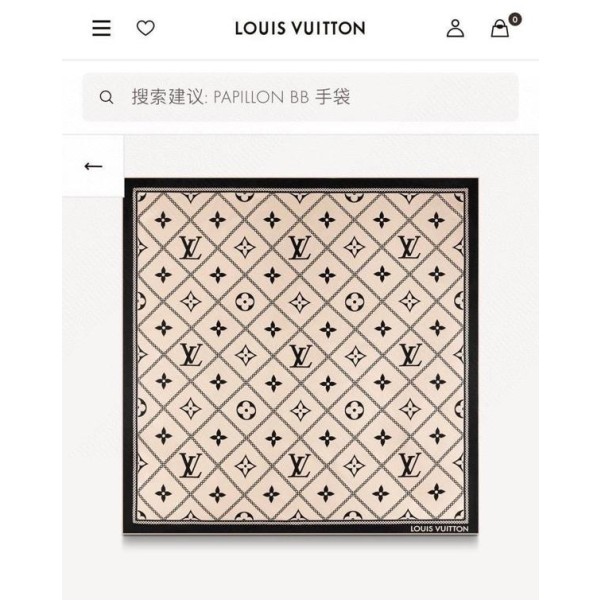Go back with the left arrow
The height and width of the screenshot is (600, 600).
93,166
